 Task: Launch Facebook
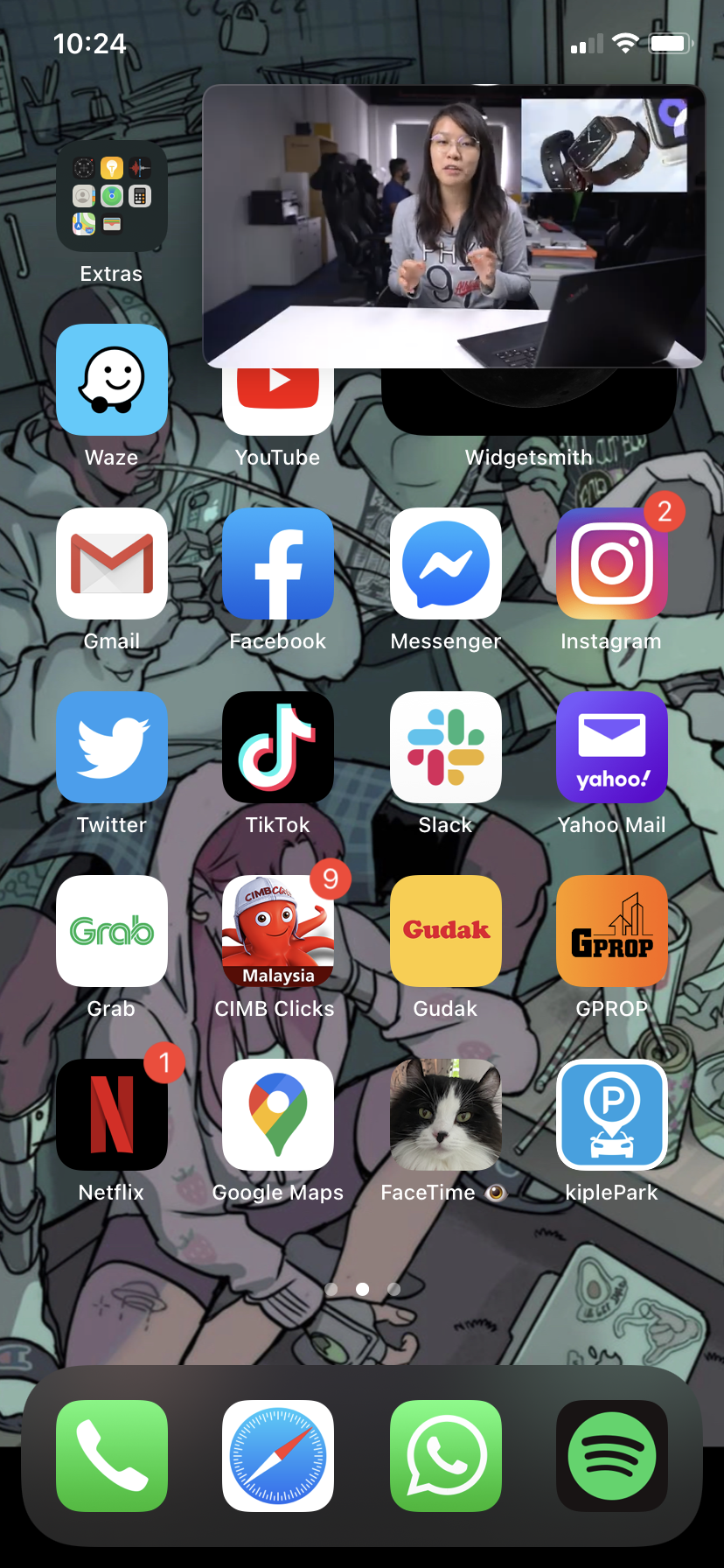pos(278,563)
